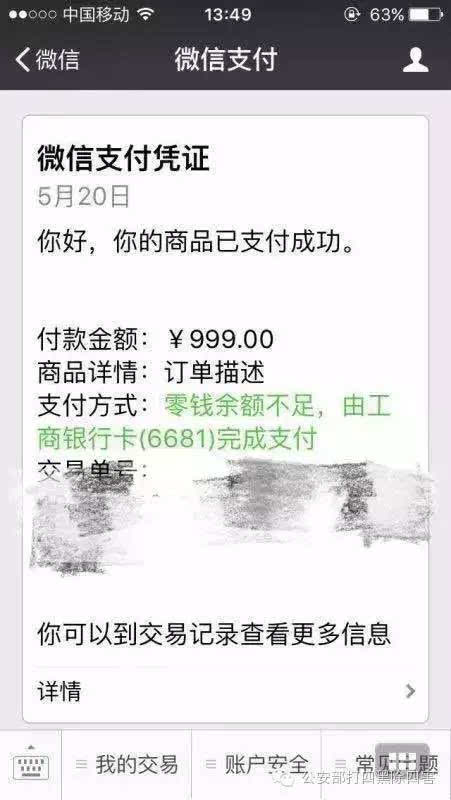Open 常见问题 menu

[386, 765]
